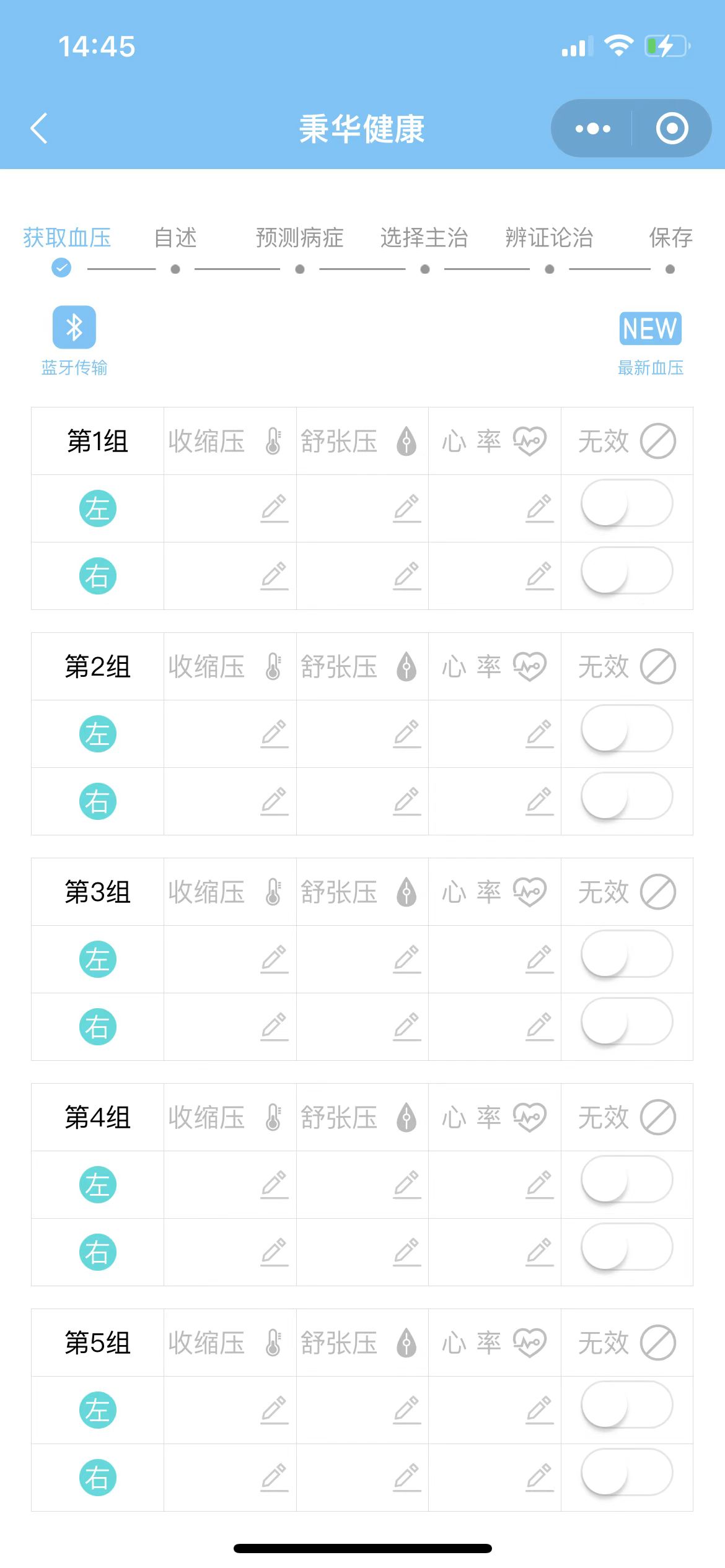The image size is (725, 1568).
Task: Switch on 无效 for group 5 left arm
Action: (x=626, y=1406)
